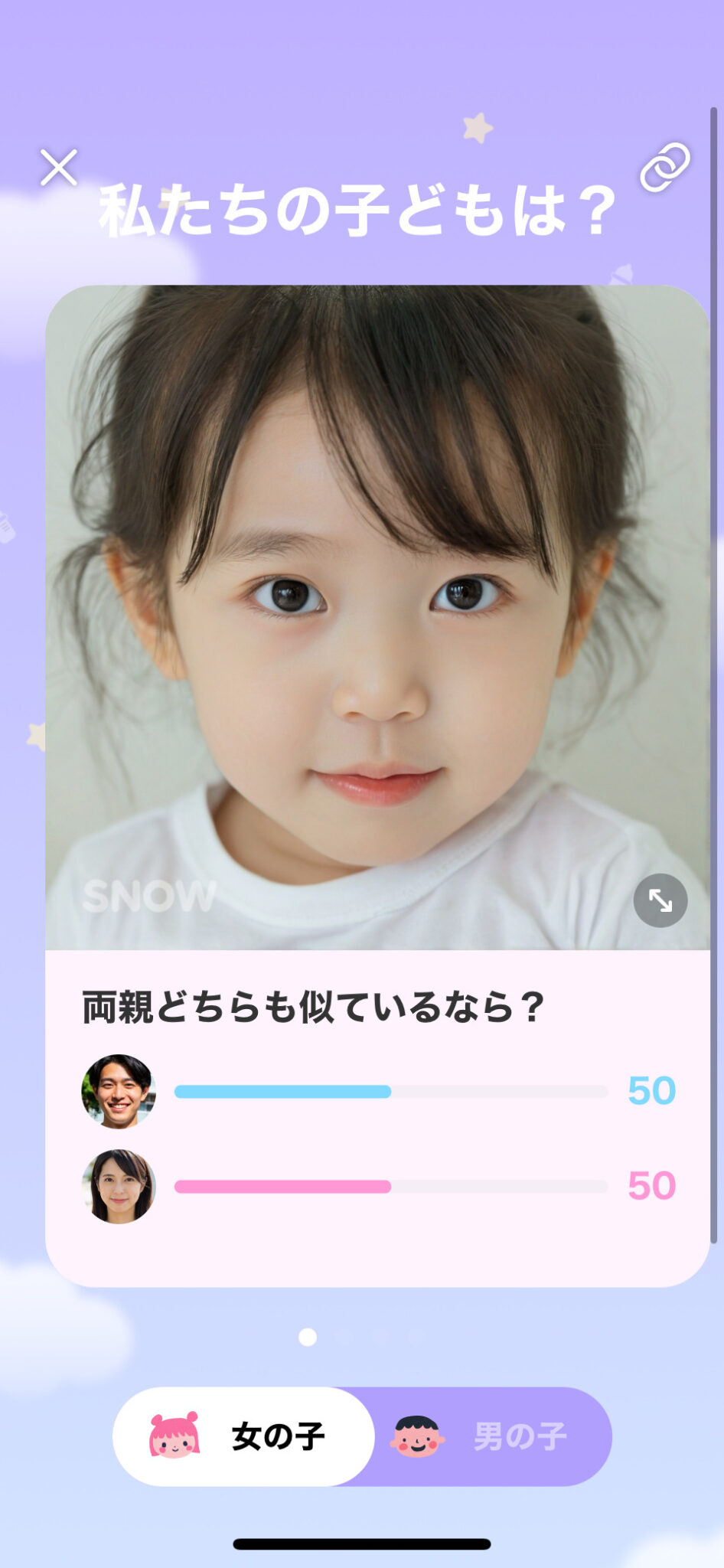The height and width of the screenshot is (1568, 724).
Task: Select the 女の子 option
Action: point(243,1436)
